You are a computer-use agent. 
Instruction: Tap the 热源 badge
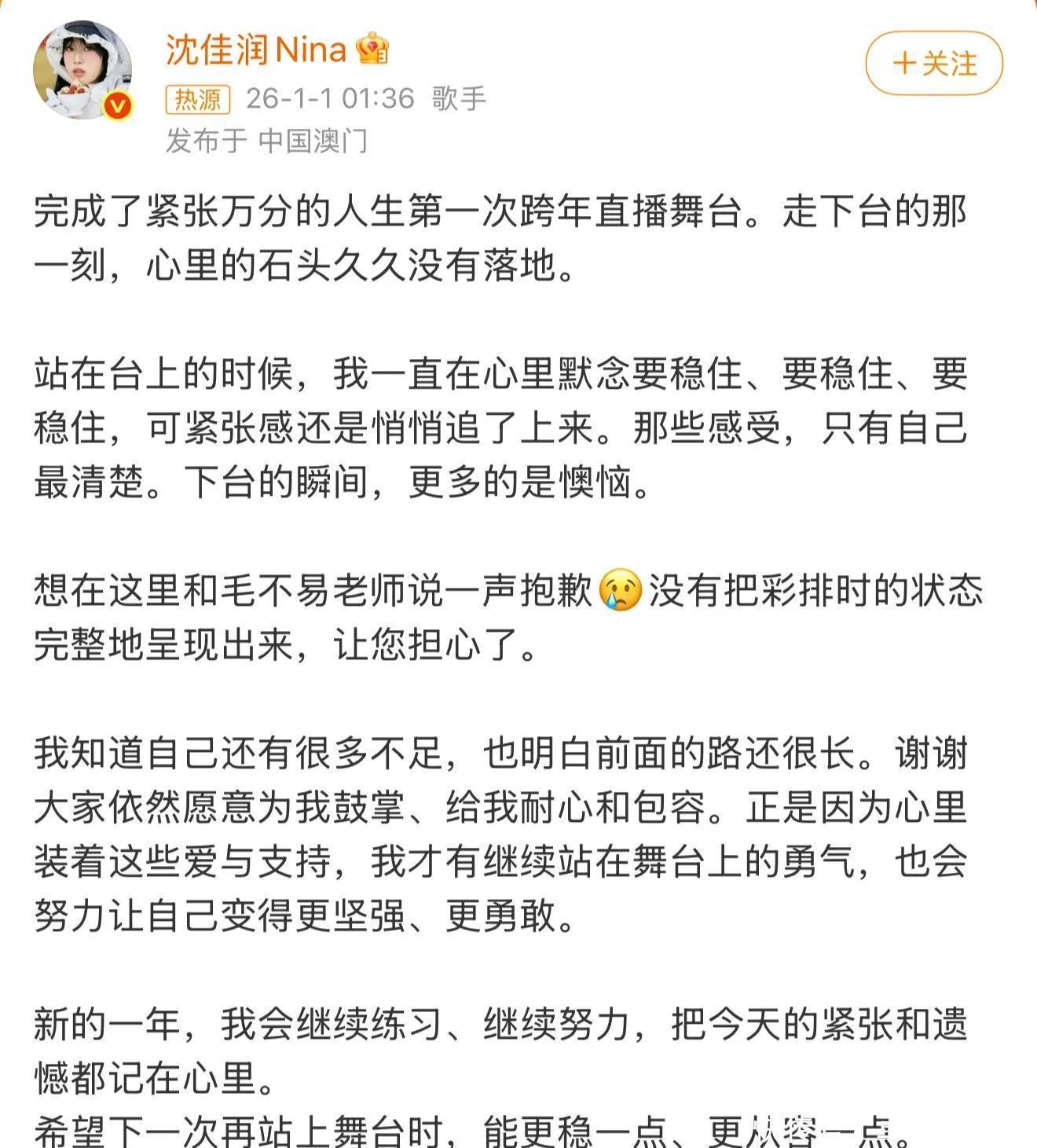197,99
